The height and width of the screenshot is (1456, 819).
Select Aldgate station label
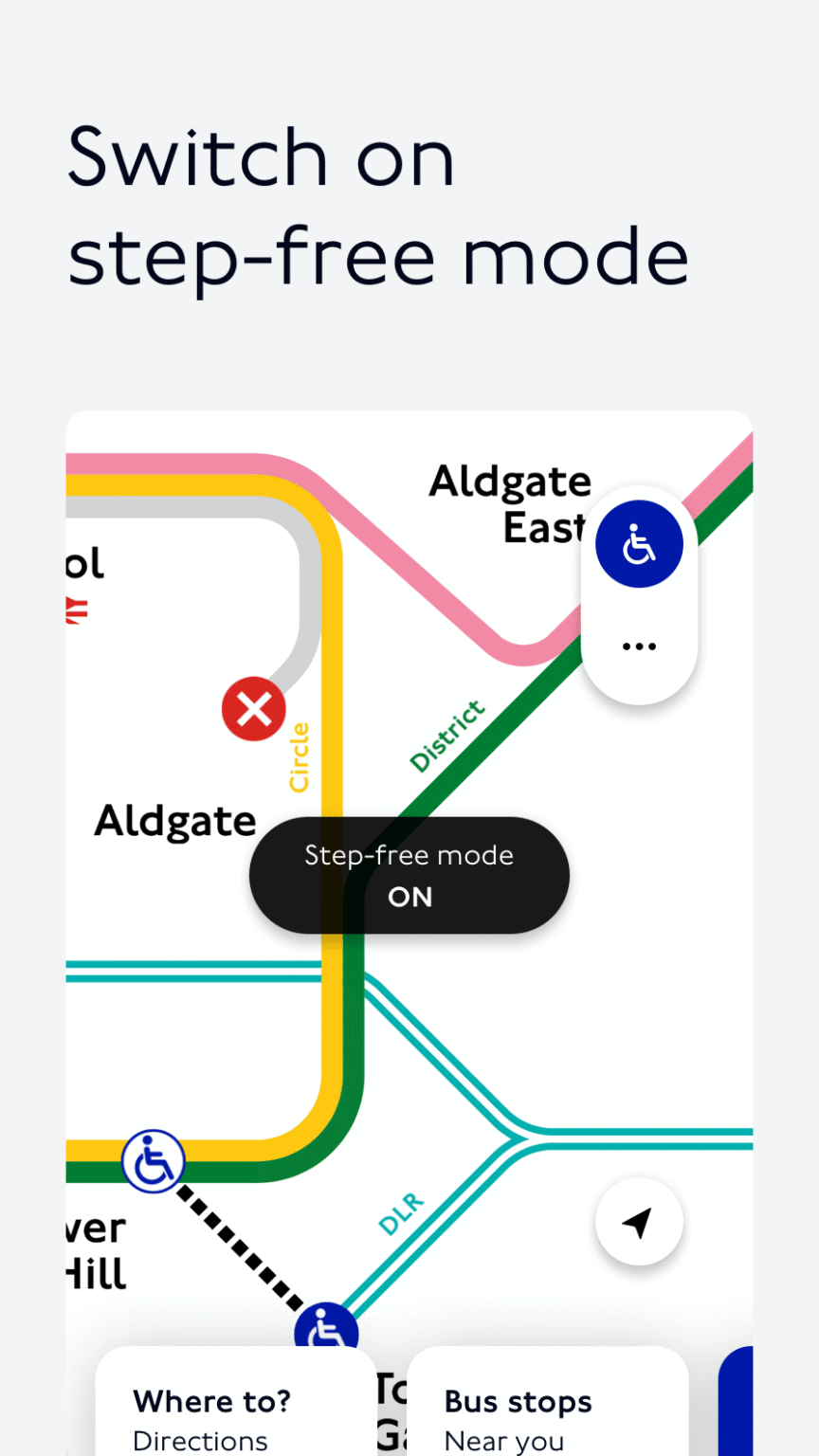point(174,819)
